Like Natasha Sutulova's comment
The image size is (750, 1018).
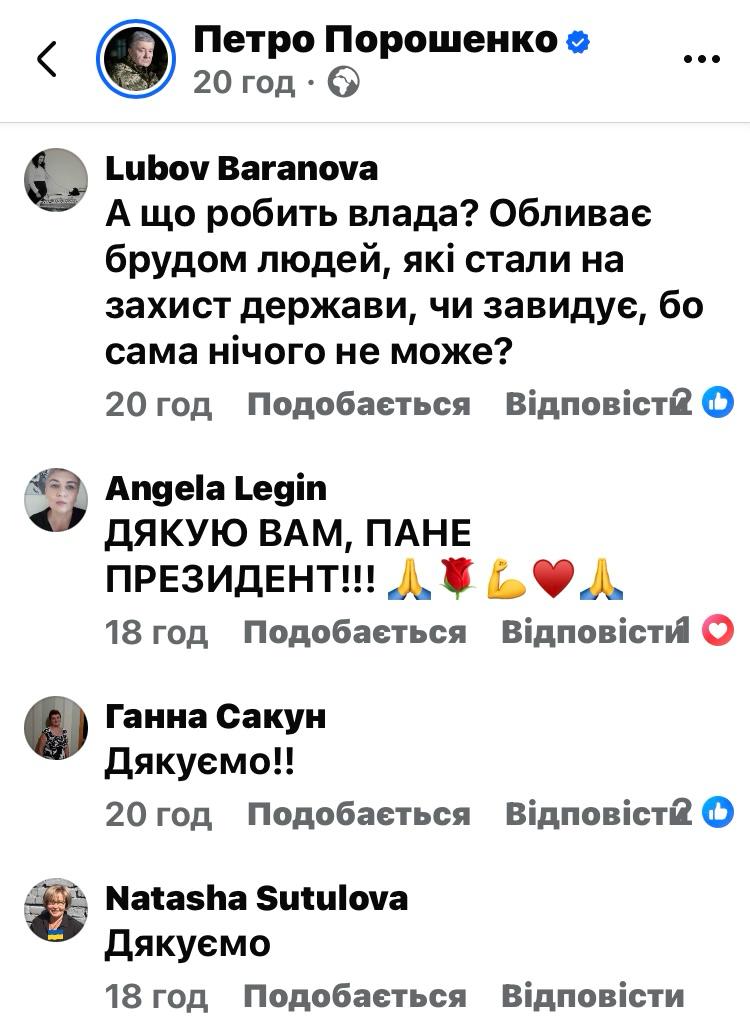click(x=354, y=996)
